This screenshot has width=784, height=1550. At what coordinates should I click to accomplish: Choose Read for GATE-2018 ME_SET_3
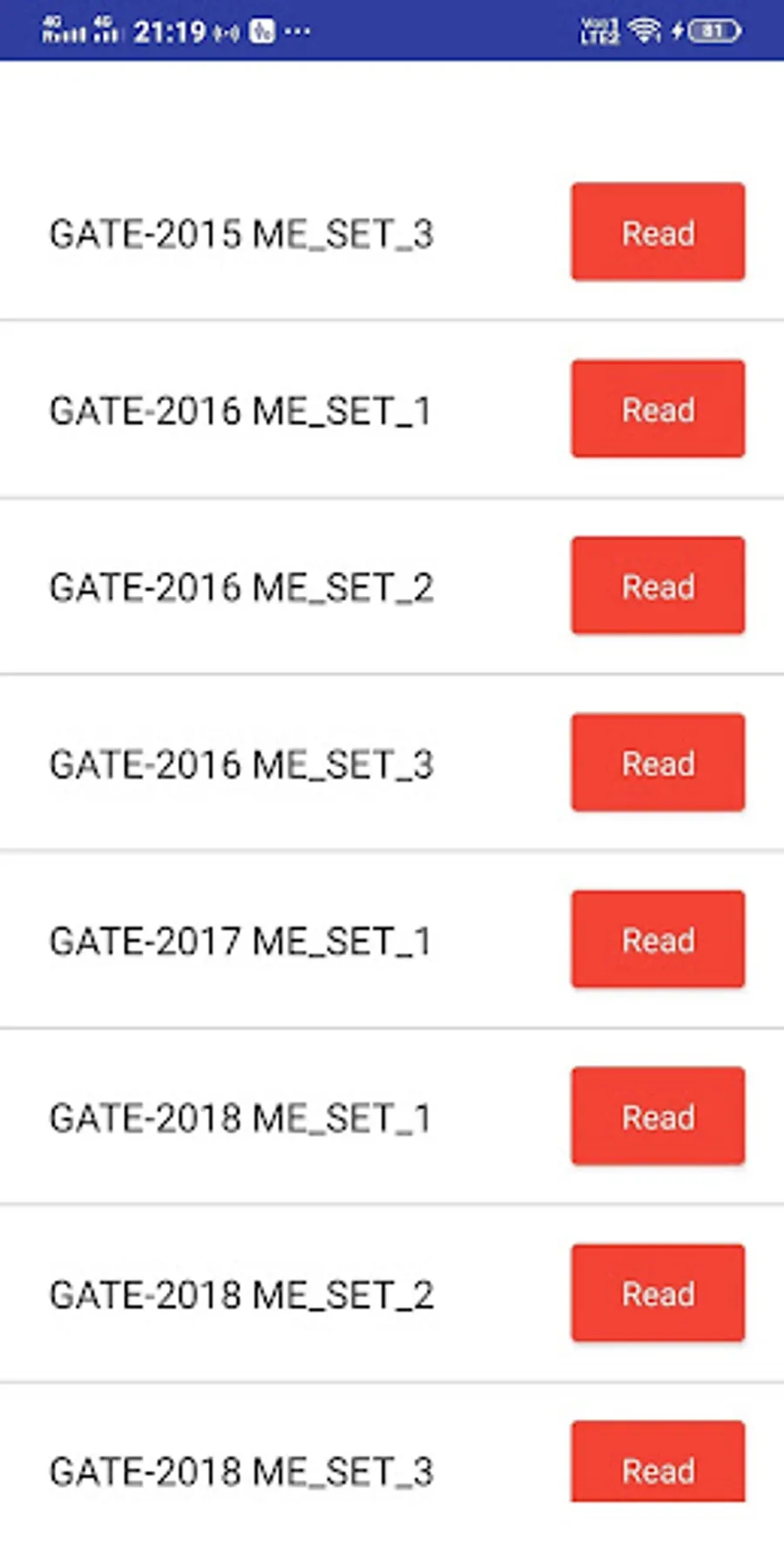pyautogui.click(x=658, y=1464)
